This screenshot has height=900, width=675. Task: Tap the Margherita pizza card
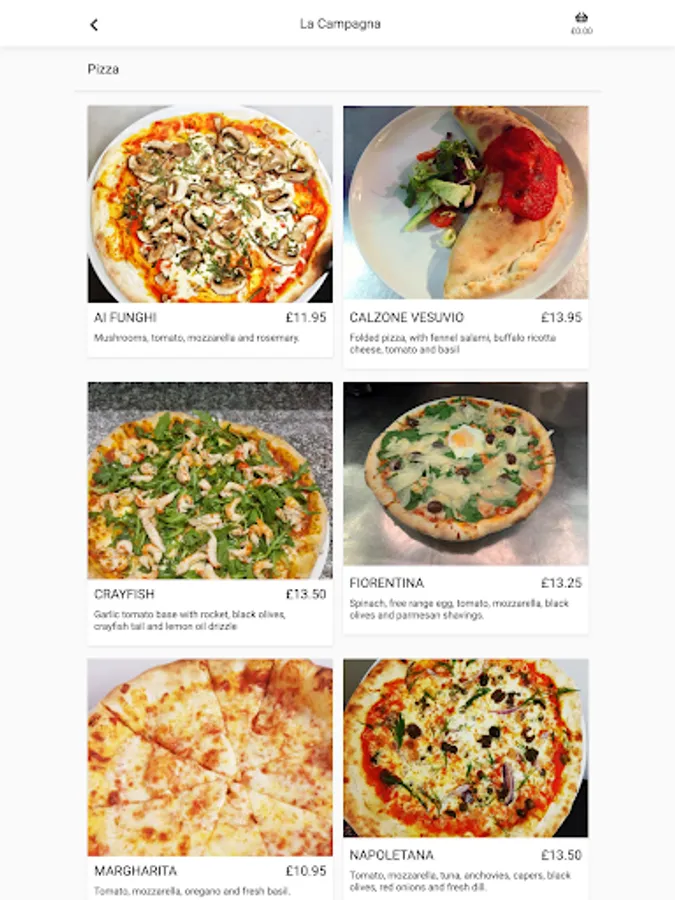click(210, 775)
